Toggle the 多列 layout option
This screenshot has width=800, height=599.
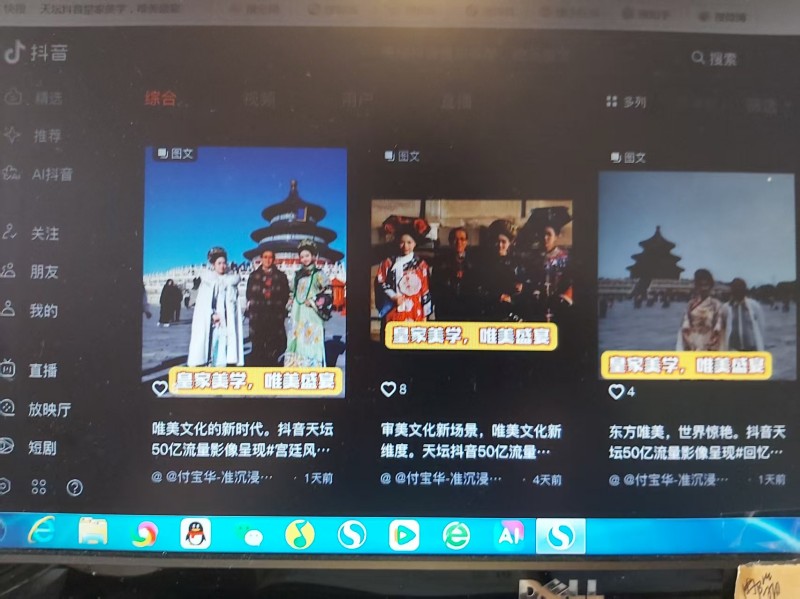(x=626, y=102)
